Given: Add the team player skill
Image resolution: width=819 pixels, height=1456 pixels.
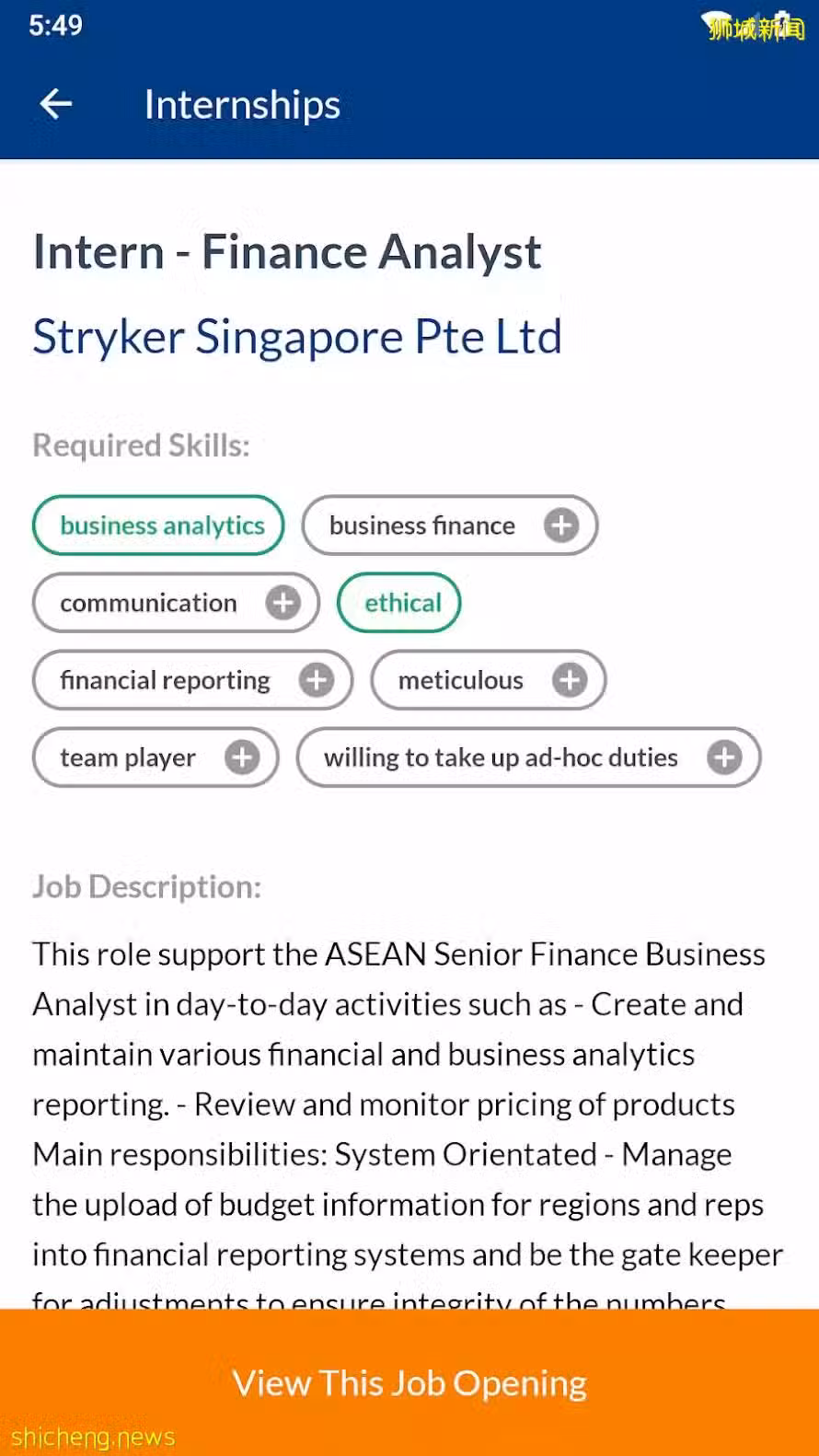Looking at the screenshot, I should click(x=243, y=757).
